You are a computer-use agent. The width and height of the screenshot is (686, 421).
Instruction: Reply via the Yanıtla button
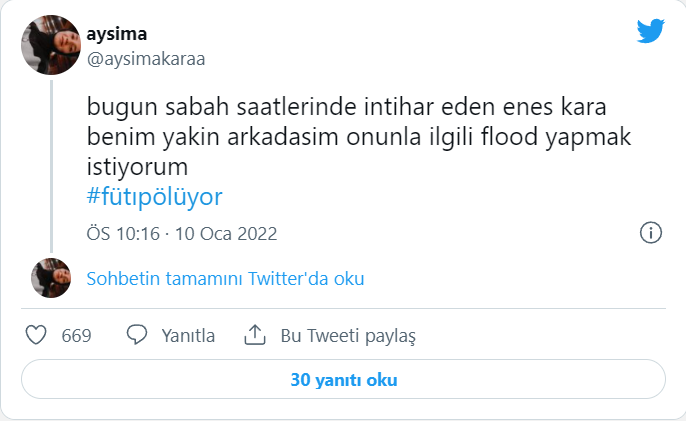coord(171,335)
